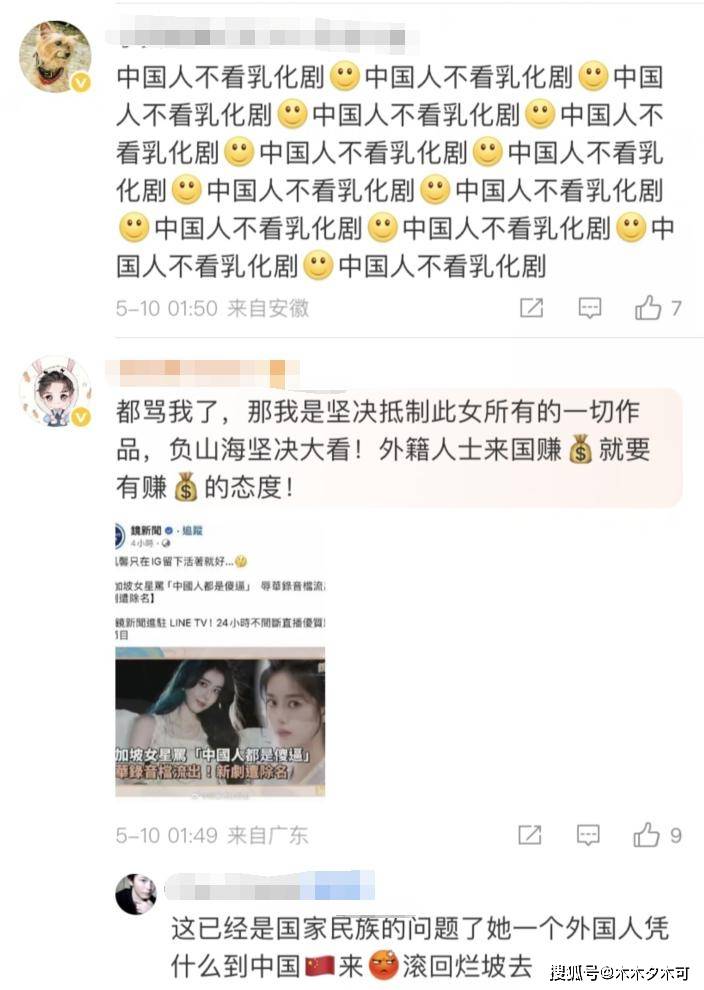This screenshot has width=704, height=990.
Task: Like the 5-10 01:49 comment from 广东
Action: pyautogui.click(x=648, y=834)
